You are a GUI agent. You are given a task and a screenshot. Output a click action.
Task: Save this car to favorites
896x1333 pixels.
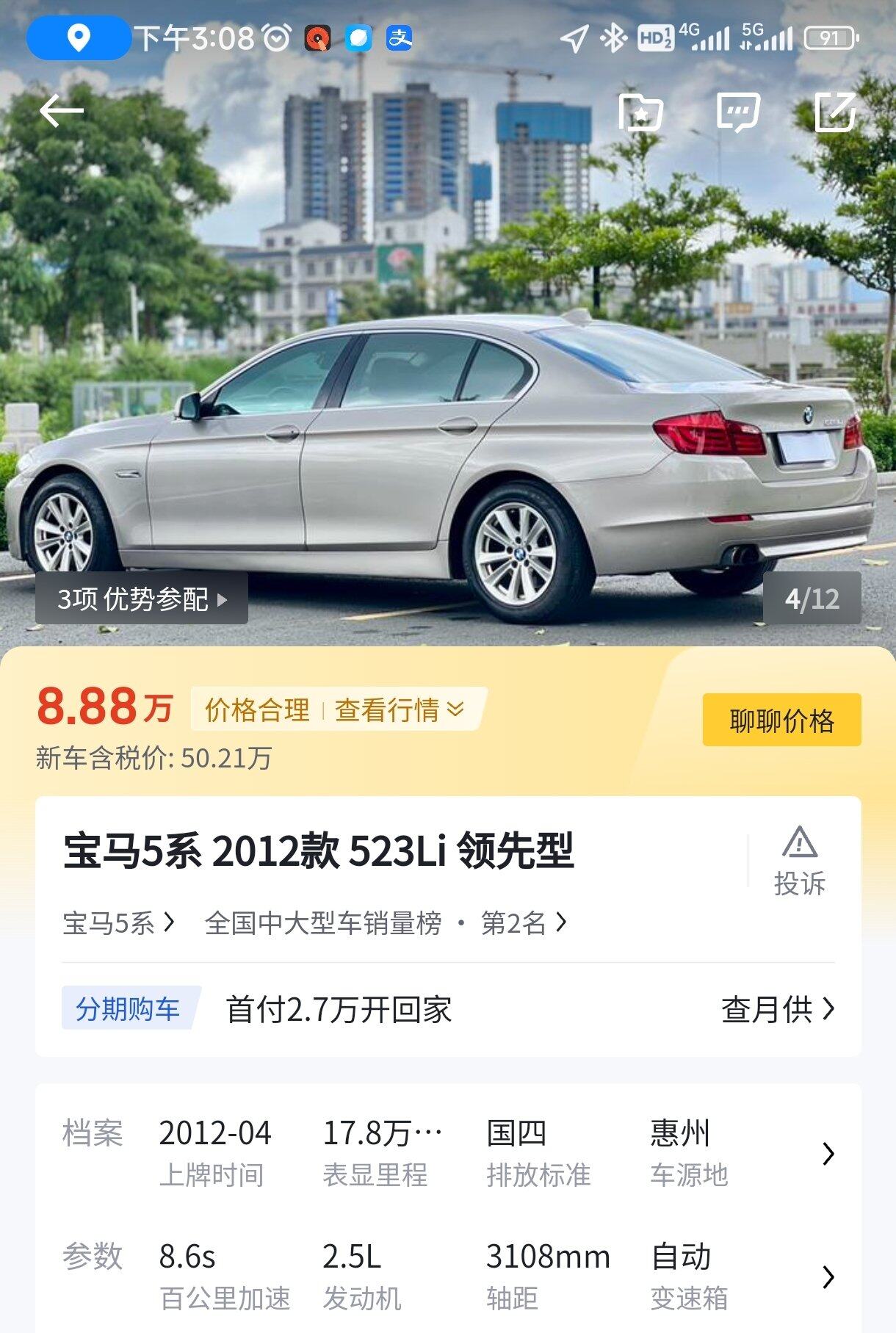point(640,112)
